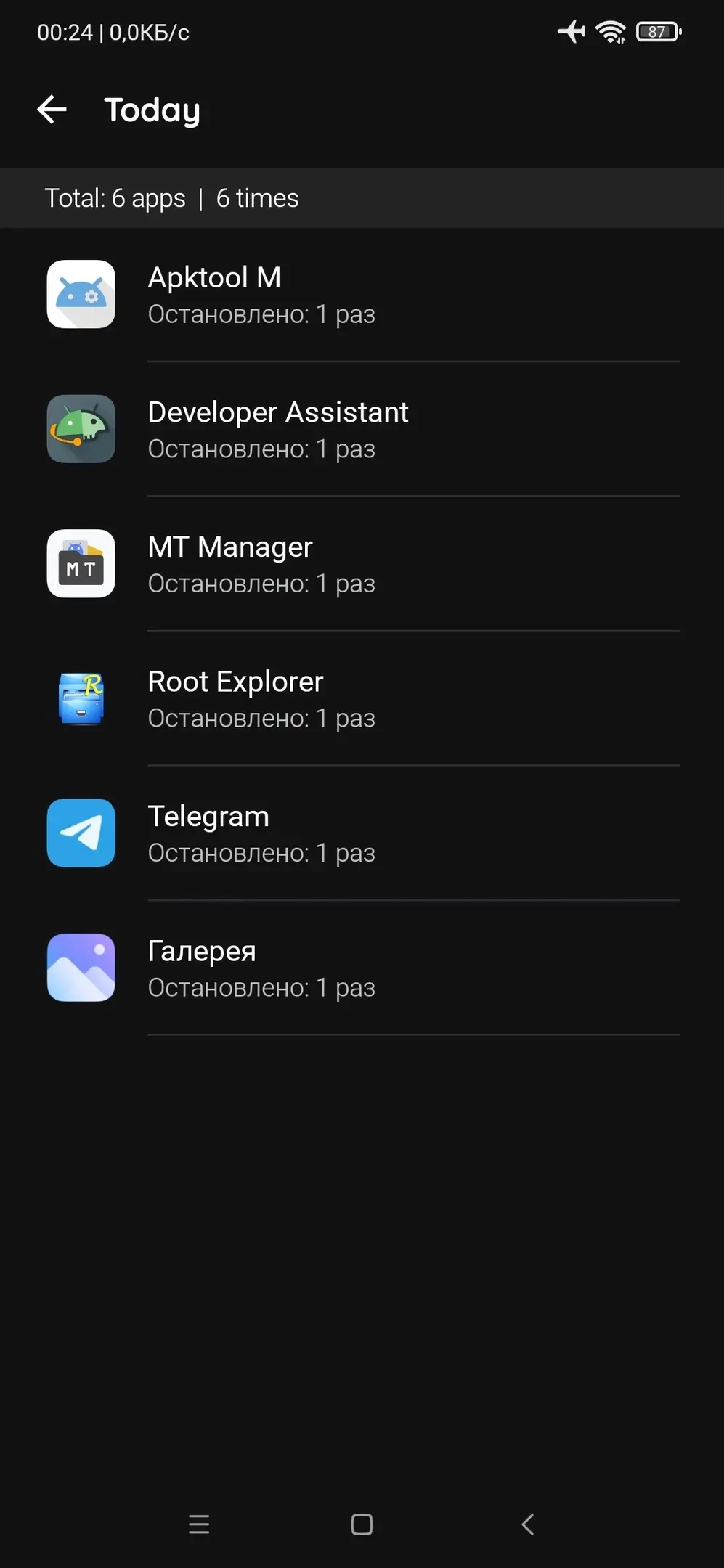The image size is (724, 1568).
Task: Open recent apps from the navigation bar
Action: click(199, 1524)
